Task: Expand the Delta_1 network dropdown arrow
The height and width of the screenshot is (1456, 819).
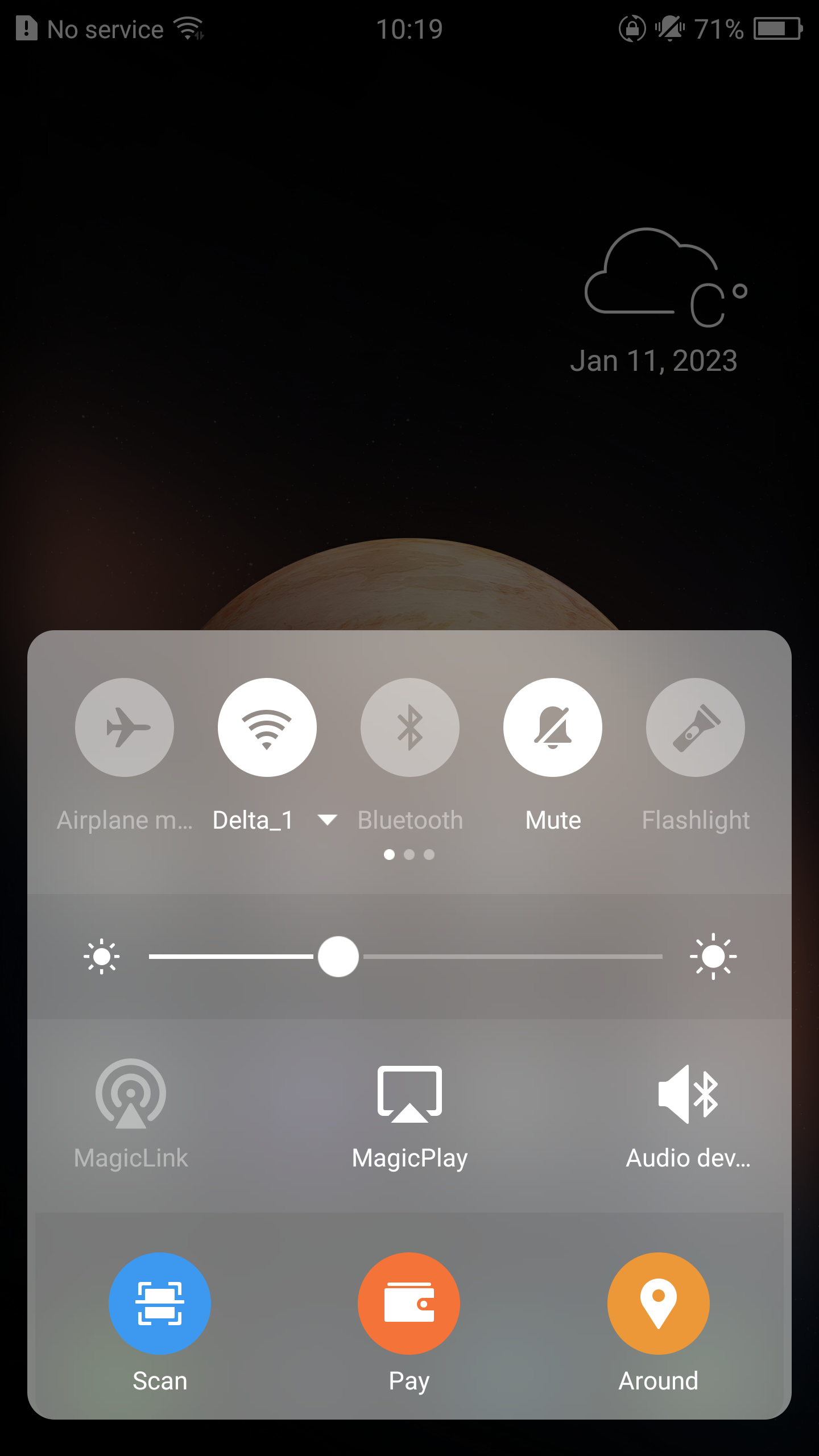Action: click(x=328, y=820)
